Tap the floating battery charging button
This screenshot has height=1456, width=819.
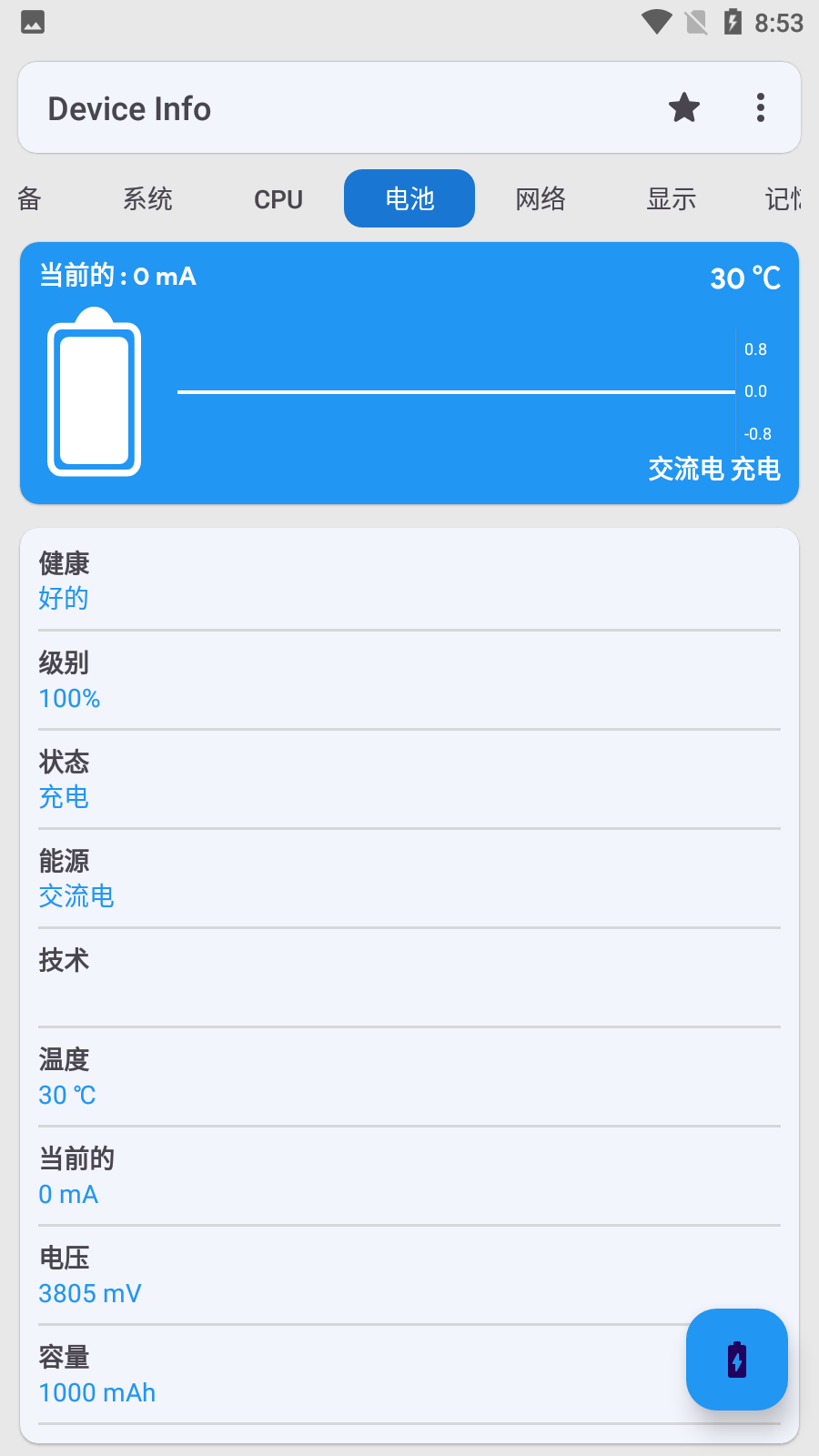[737, 1360]
